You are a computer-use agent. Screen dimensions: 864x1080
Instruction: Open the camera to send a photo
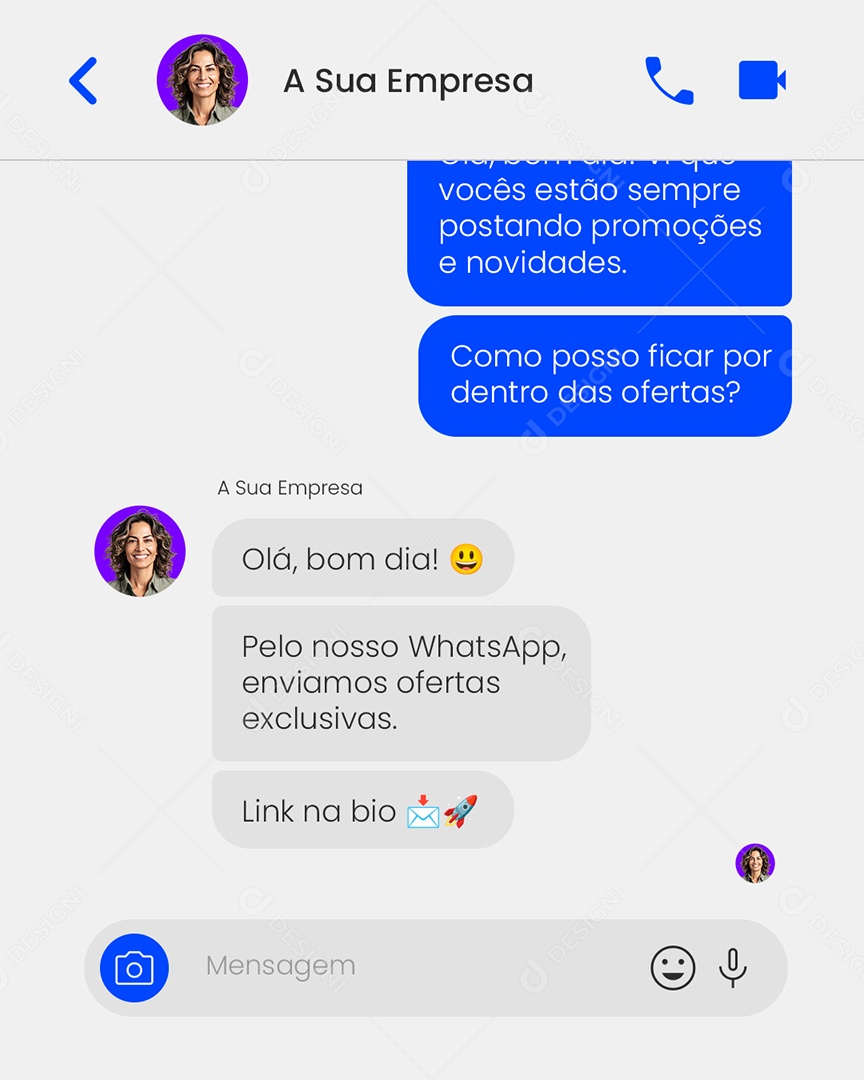coord(136,966)
